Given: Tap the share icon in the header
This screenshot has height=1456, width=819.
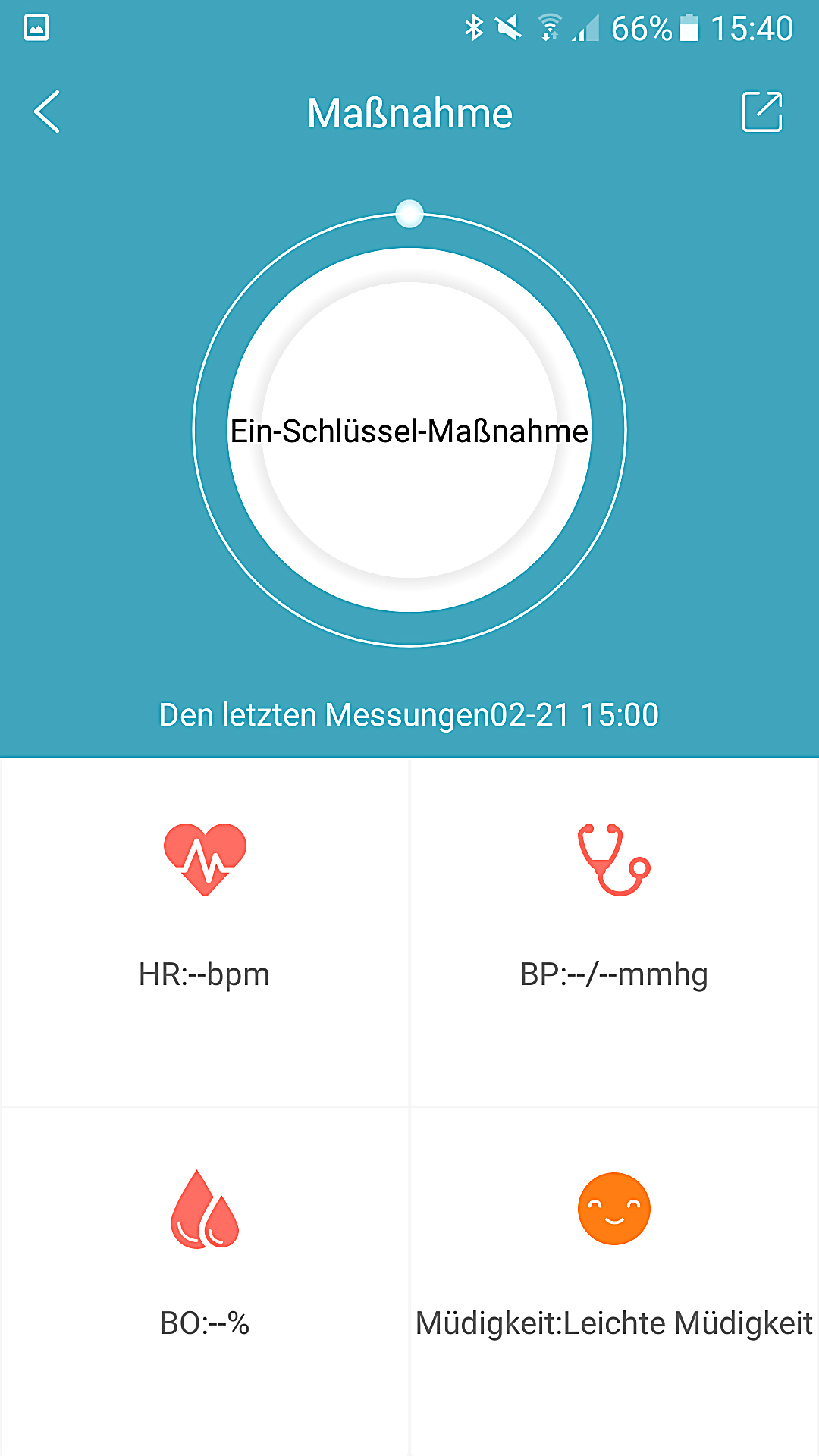Looking at the screenshot, I should pos(761,112).
